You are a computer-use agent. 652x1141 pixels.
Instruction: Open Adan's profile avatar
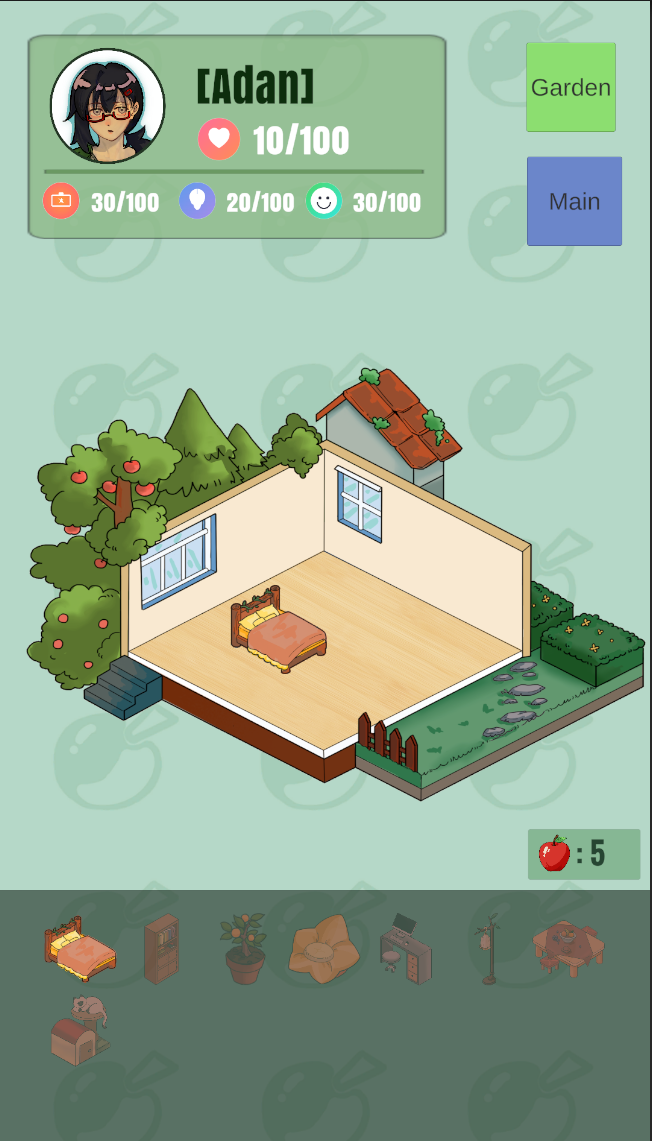click(108, 106)
